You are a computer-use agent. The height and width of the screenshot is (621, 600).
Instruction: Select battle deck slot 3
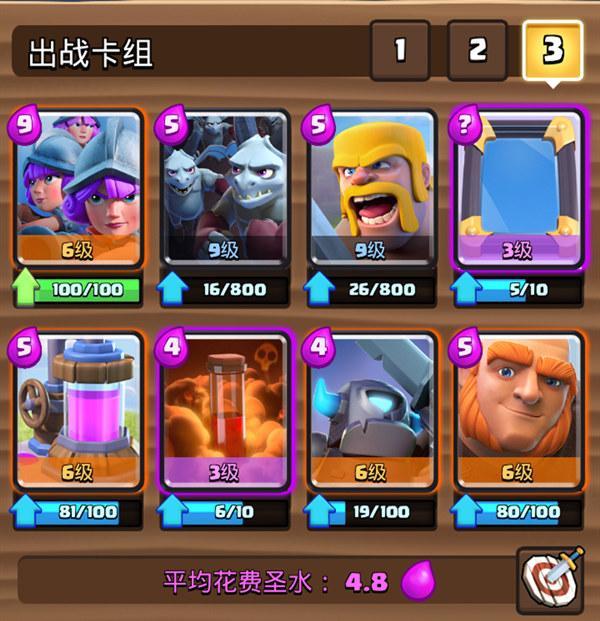coord(552,50)
